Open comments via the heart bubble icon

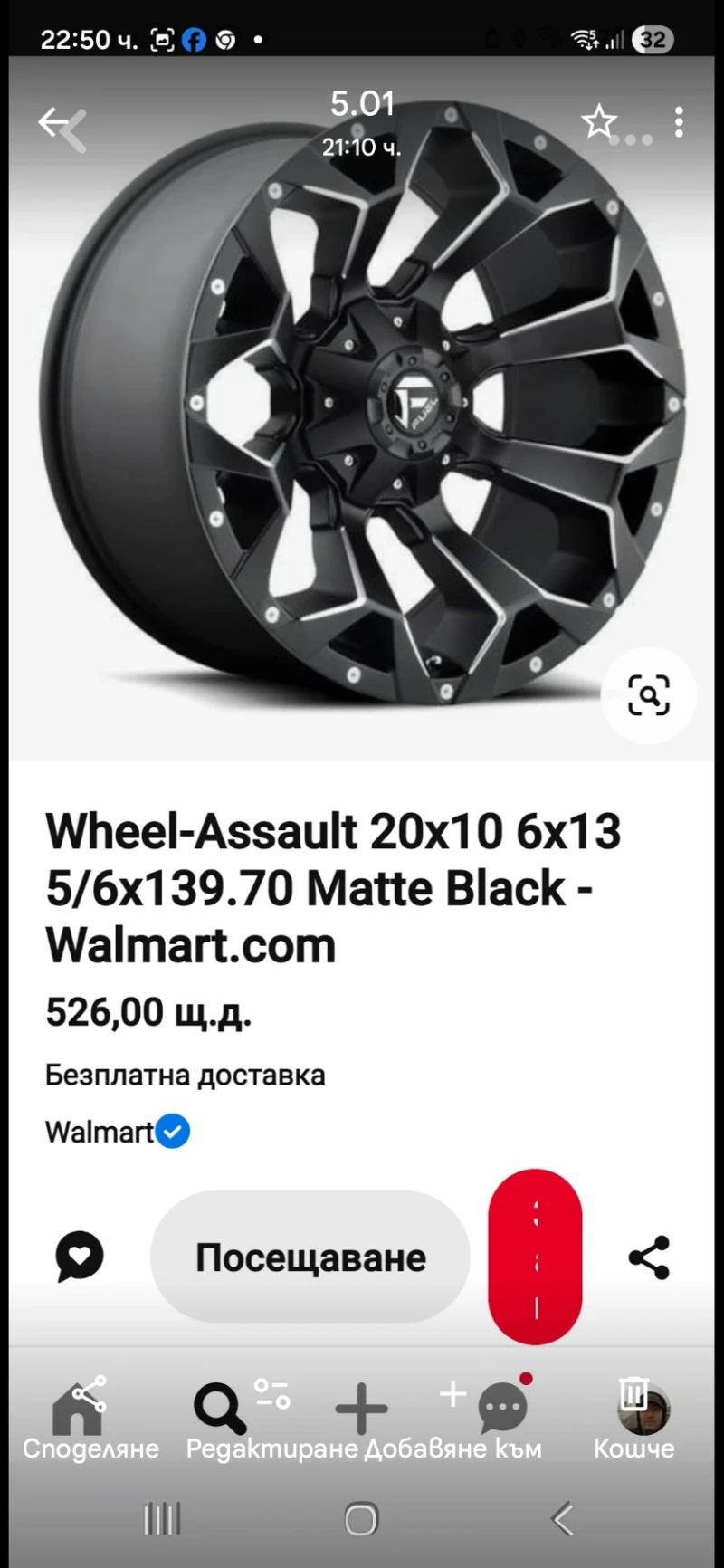click(x=78, y=1257)
